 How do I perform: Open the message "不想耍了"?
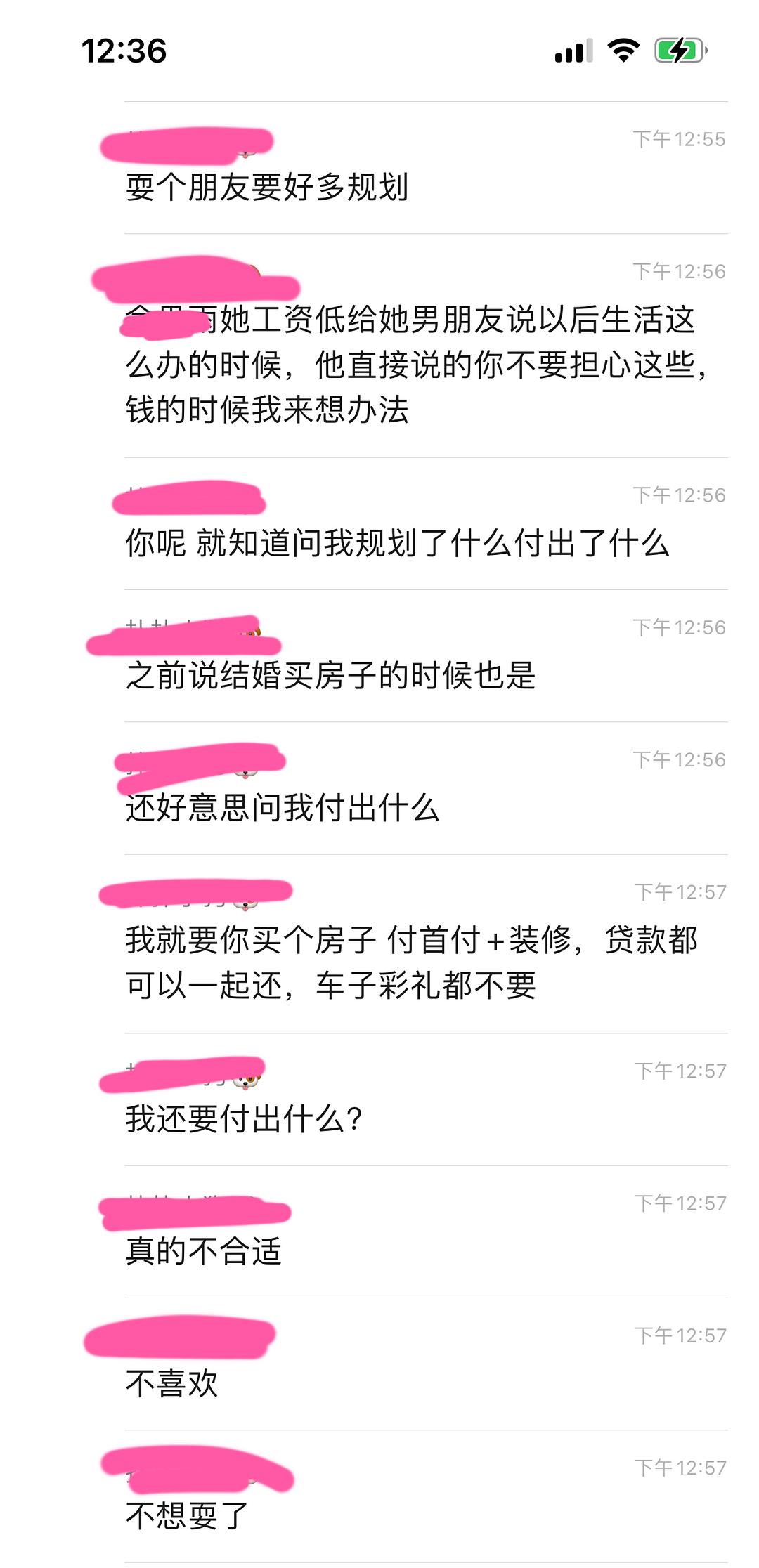426,1496
